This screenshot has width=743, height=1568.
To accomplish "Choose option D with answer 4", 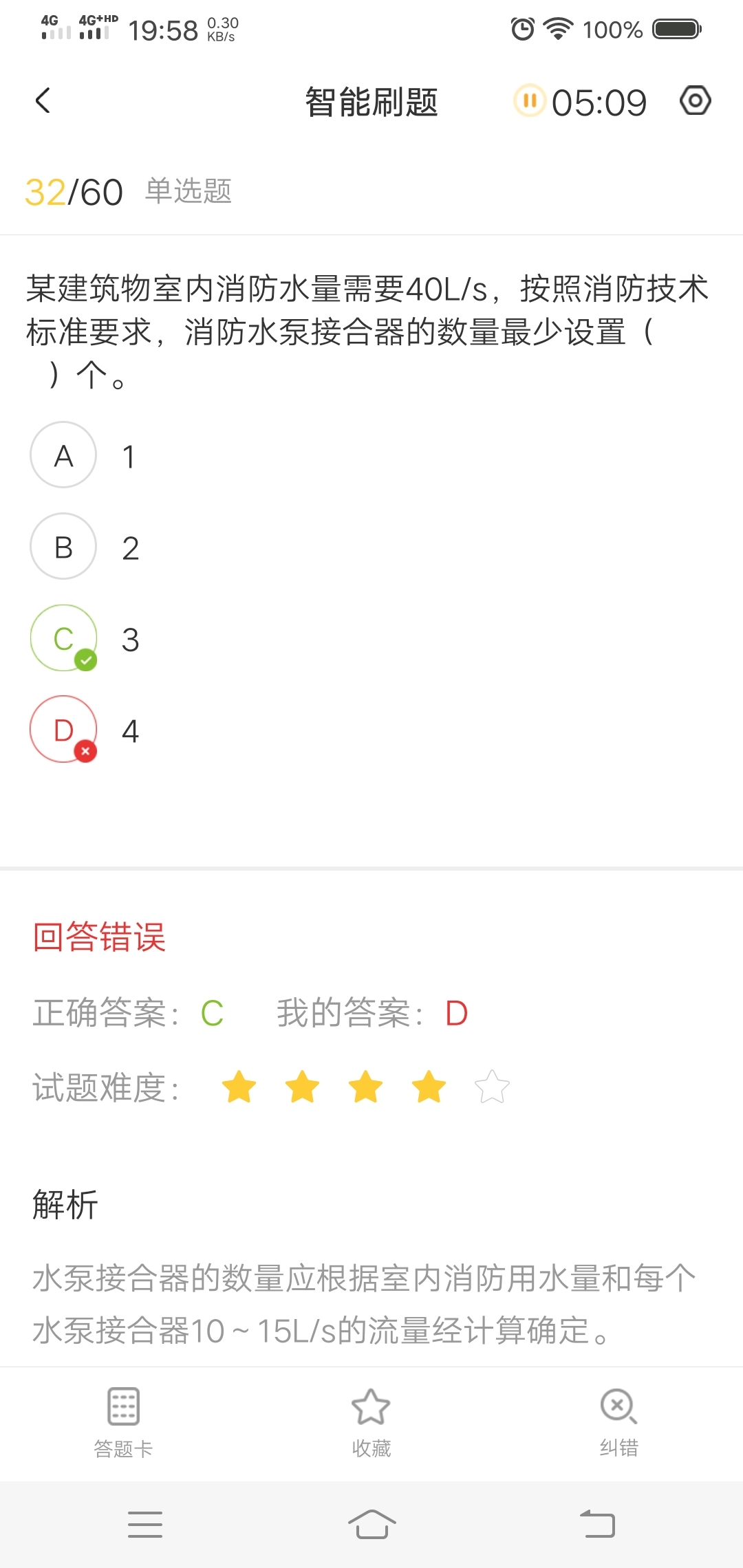I will pos(63,730).
